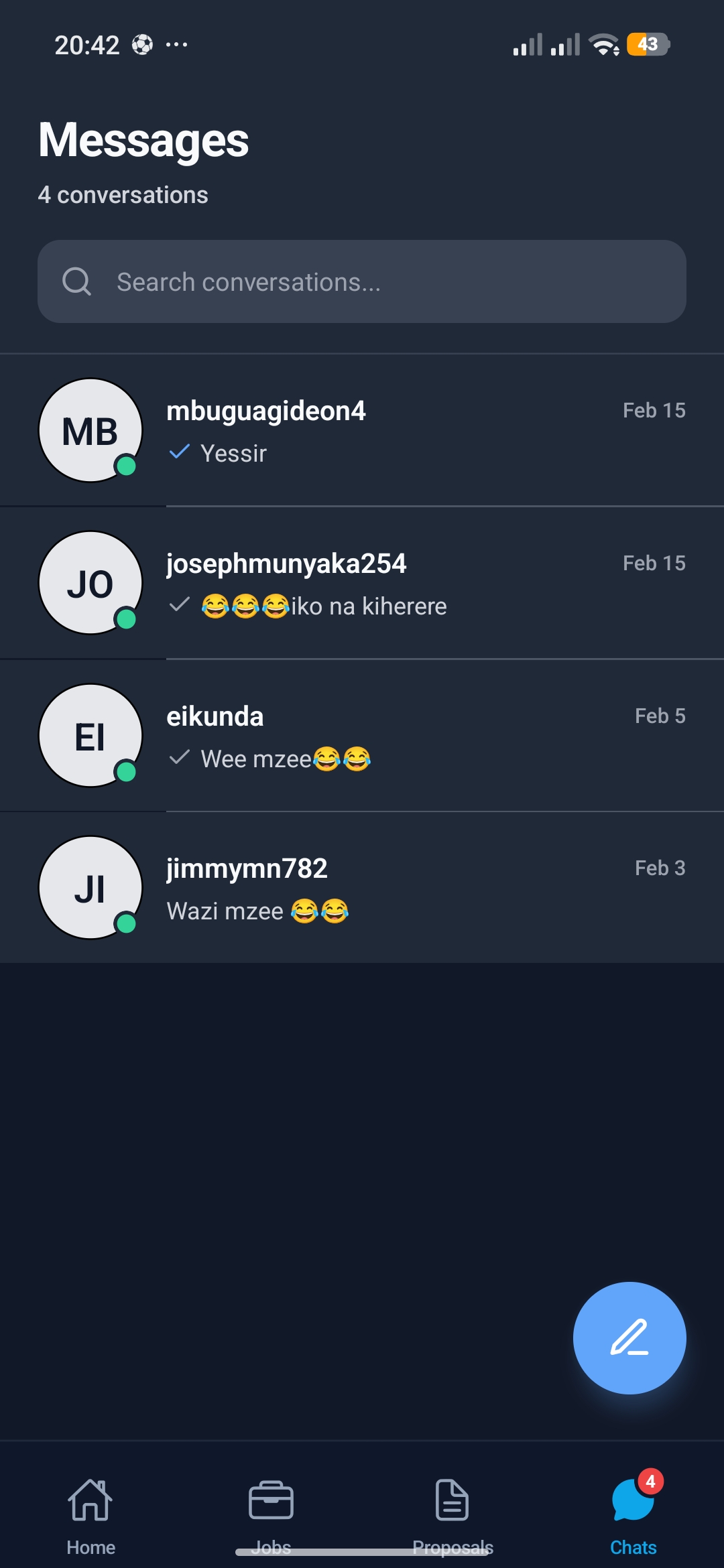
Task: Click the Search conversations field
Action: point(362,281)
